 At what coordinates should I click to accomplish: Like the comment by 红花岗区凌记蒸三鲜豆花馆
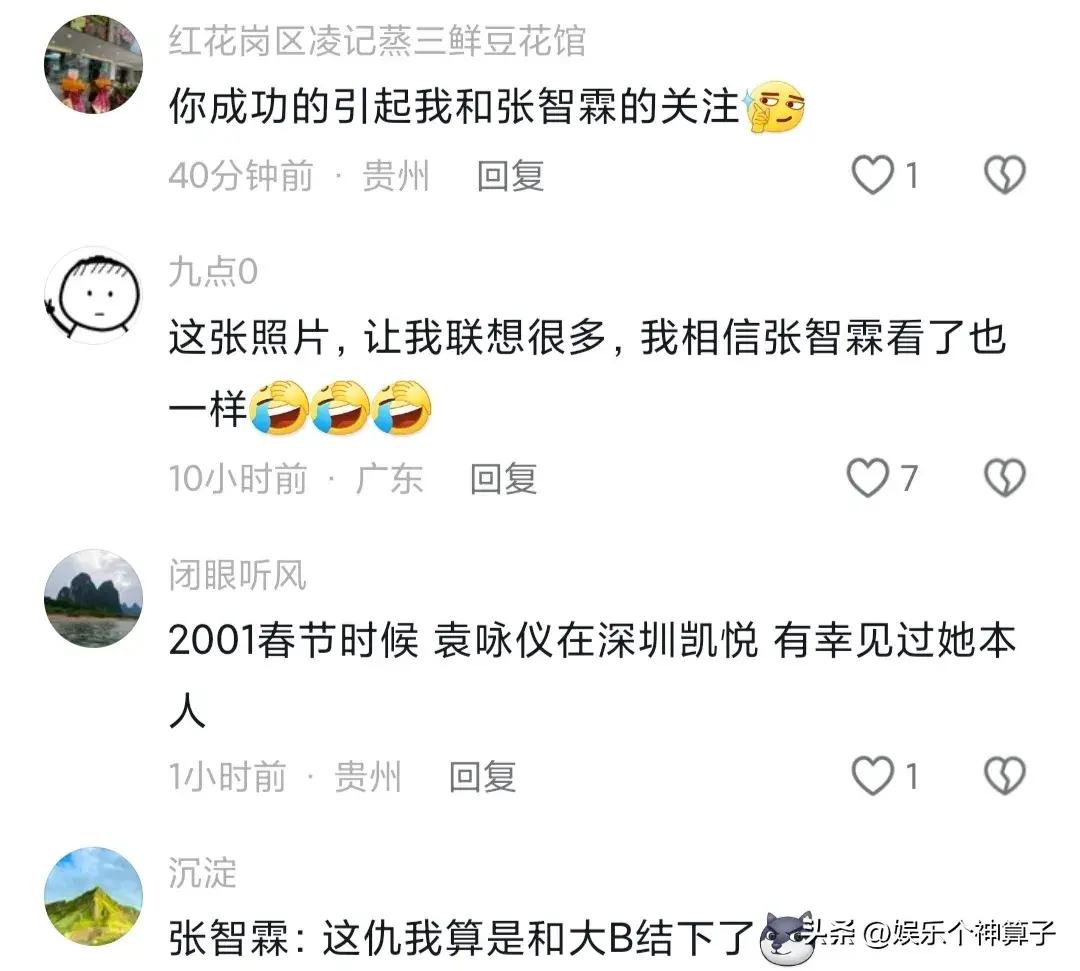click(x=872, y=177)
